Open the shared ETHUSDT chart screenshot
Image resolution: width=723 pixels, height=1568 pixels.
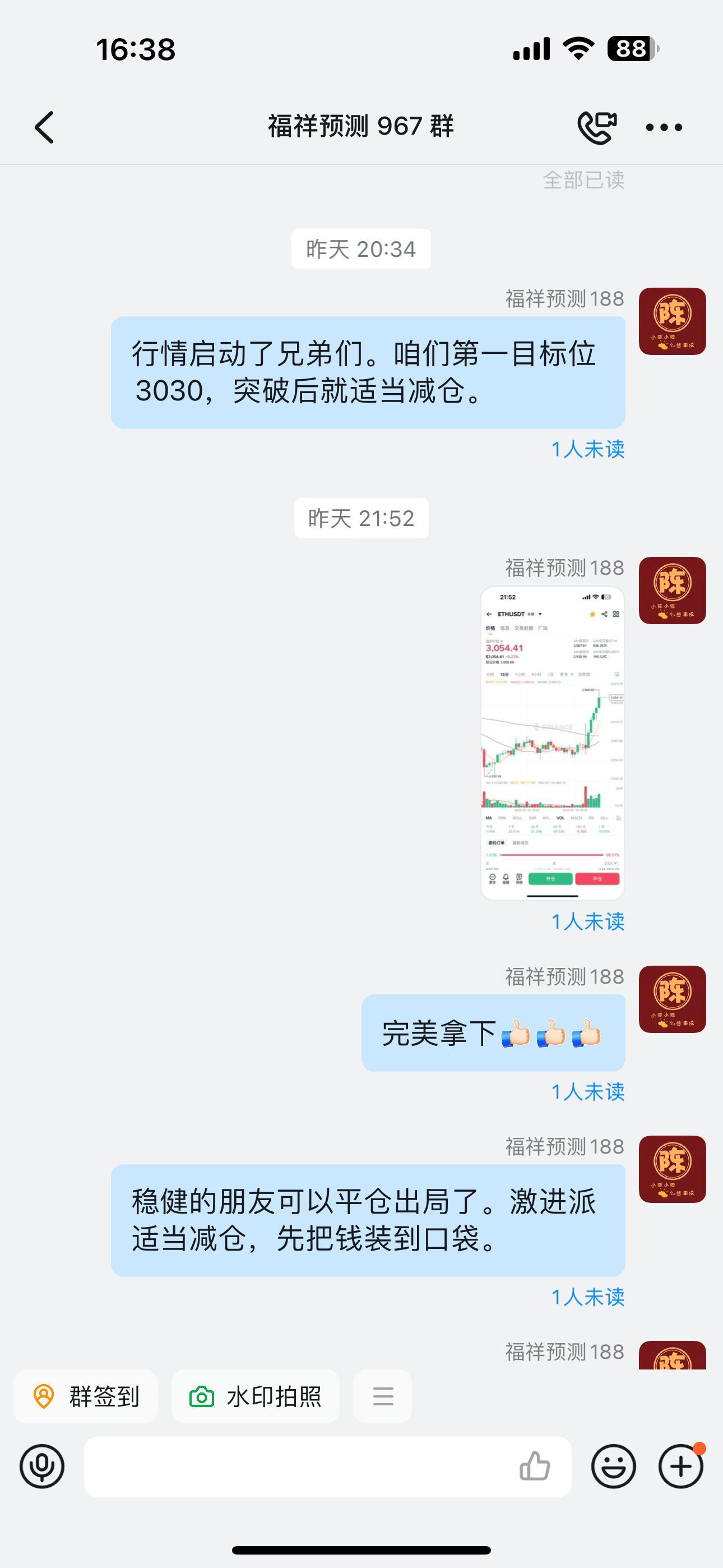coord(552,743)
